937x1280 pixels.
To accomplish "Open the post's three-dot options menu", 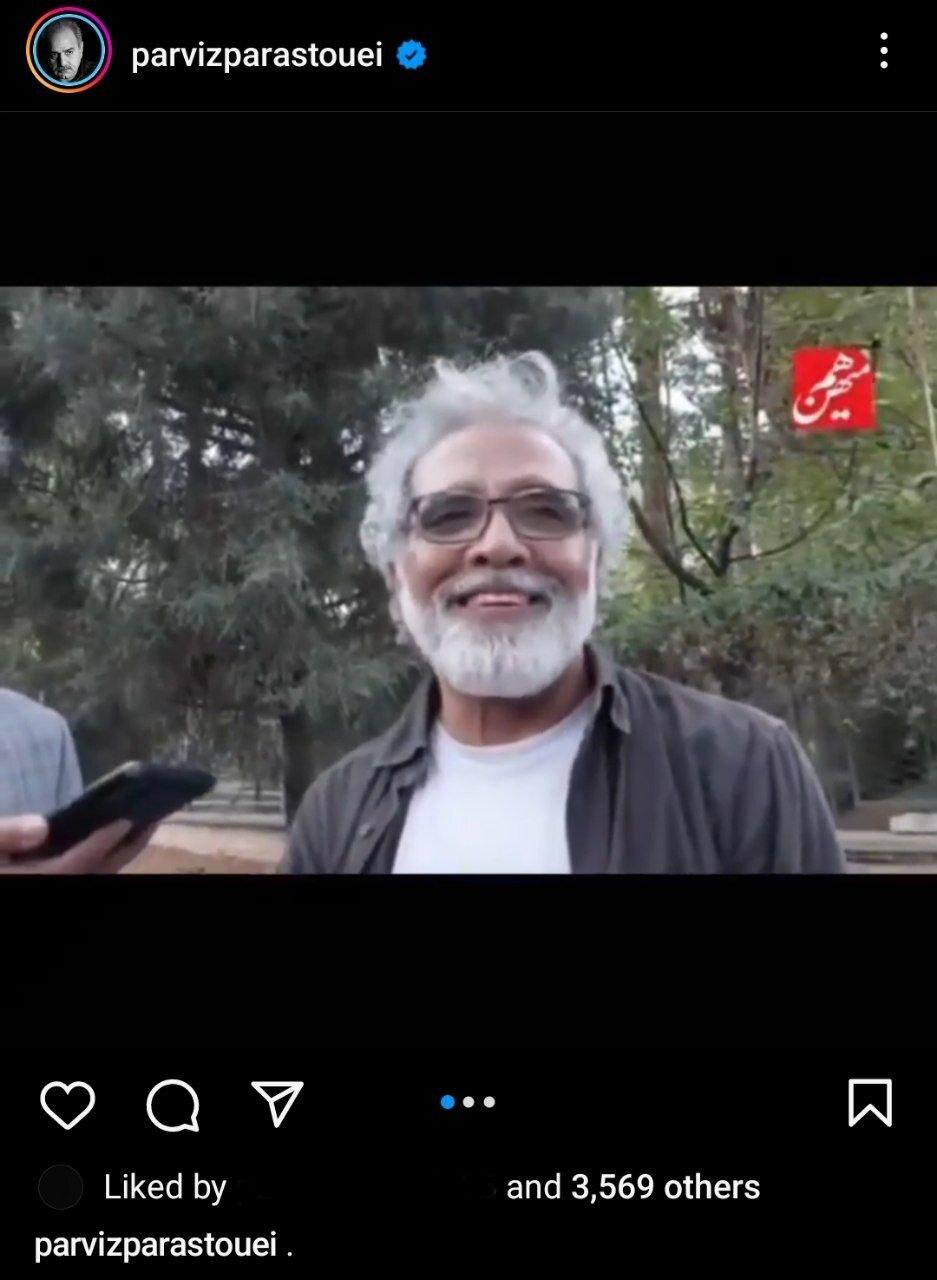I will [x=883, y=51].
